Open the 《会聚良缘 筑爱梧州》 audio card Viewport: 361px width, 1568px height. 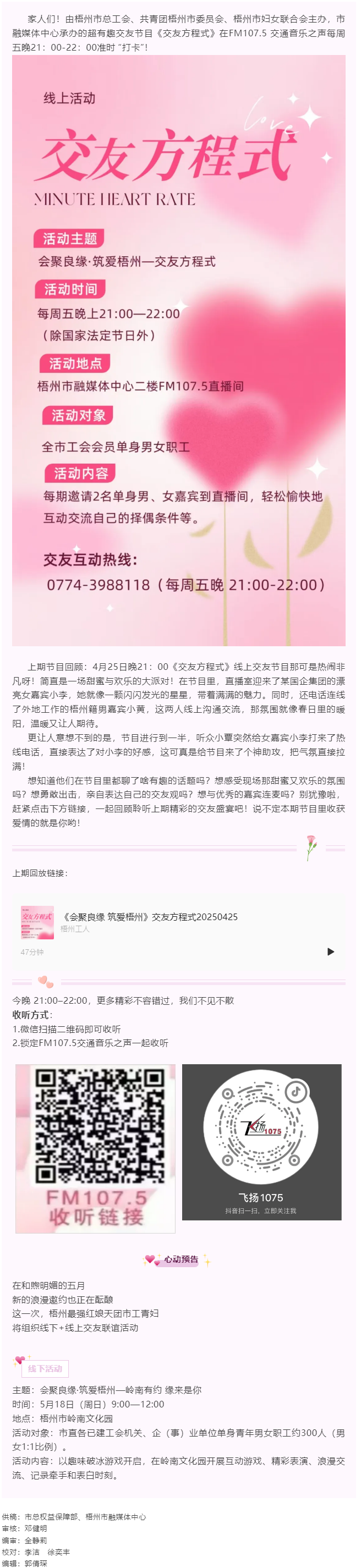pyautogui.click(x=150, y=917)
